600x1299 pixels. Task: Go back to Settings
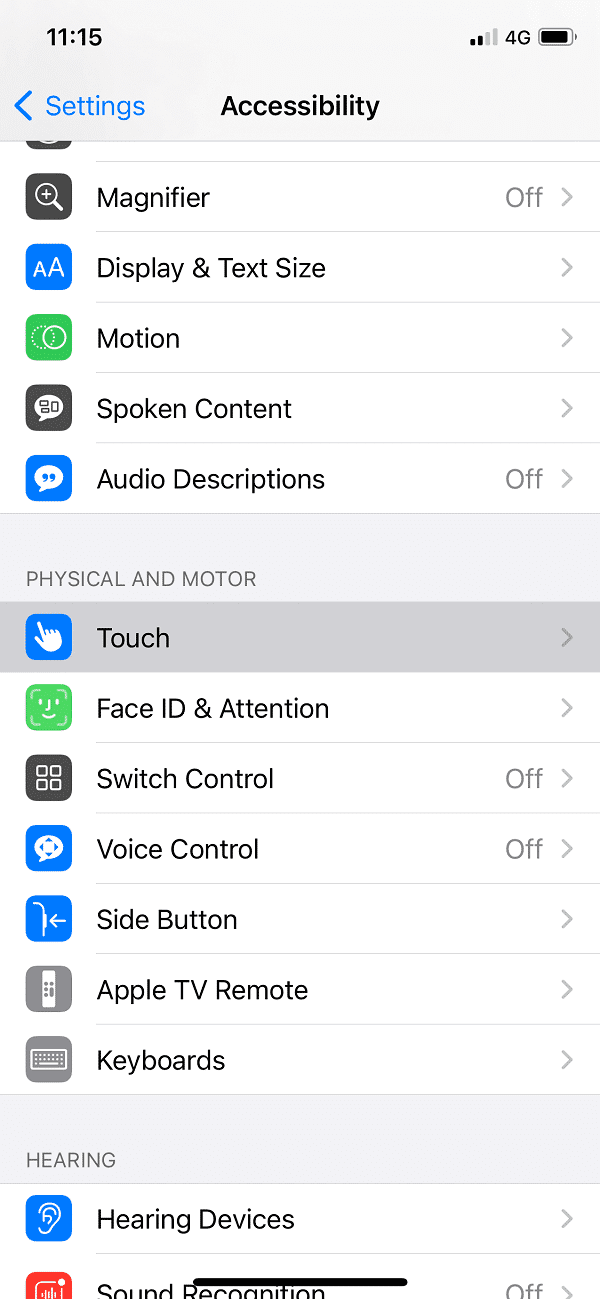point(80,106)
